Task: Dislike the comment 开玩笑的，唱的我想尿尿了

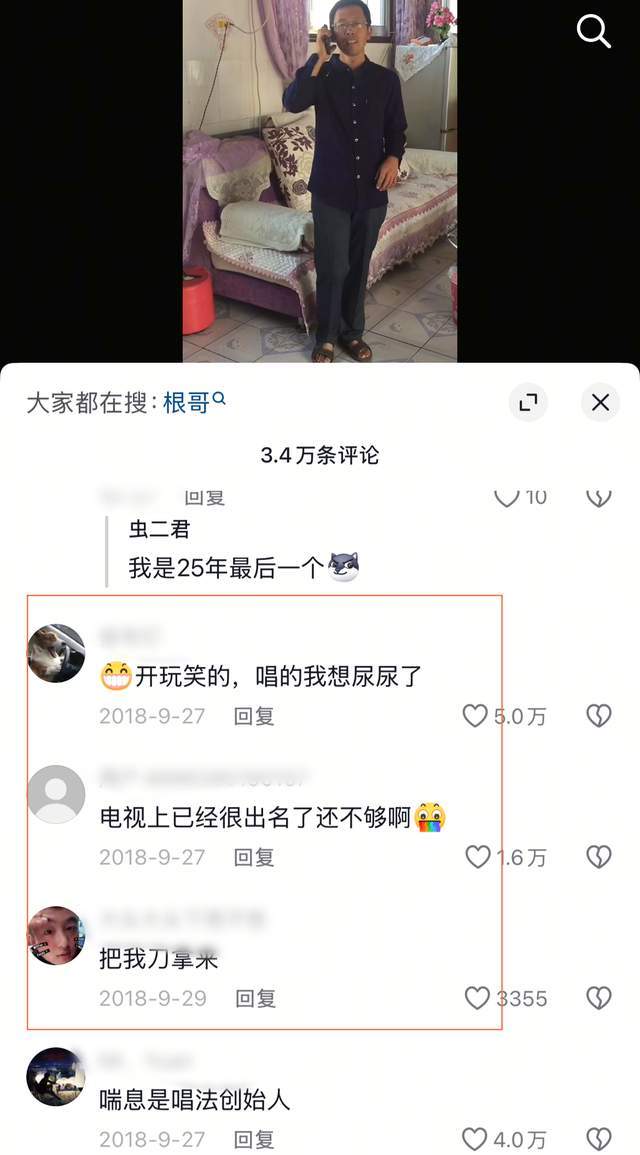Action: [598, 716]
